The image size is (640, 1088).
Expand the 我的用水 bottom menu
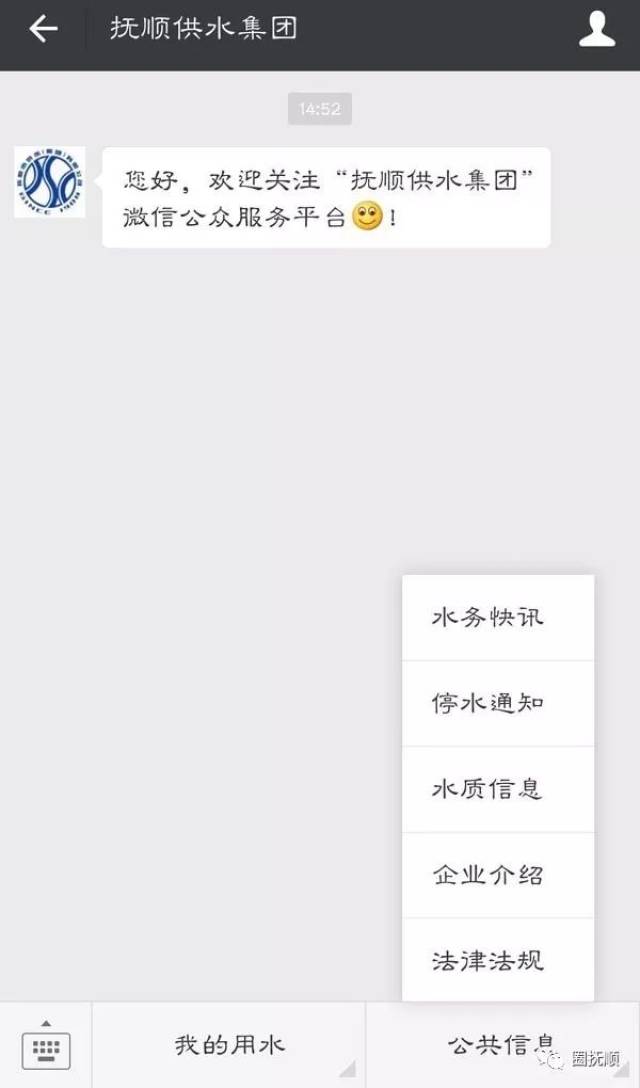229,1046
